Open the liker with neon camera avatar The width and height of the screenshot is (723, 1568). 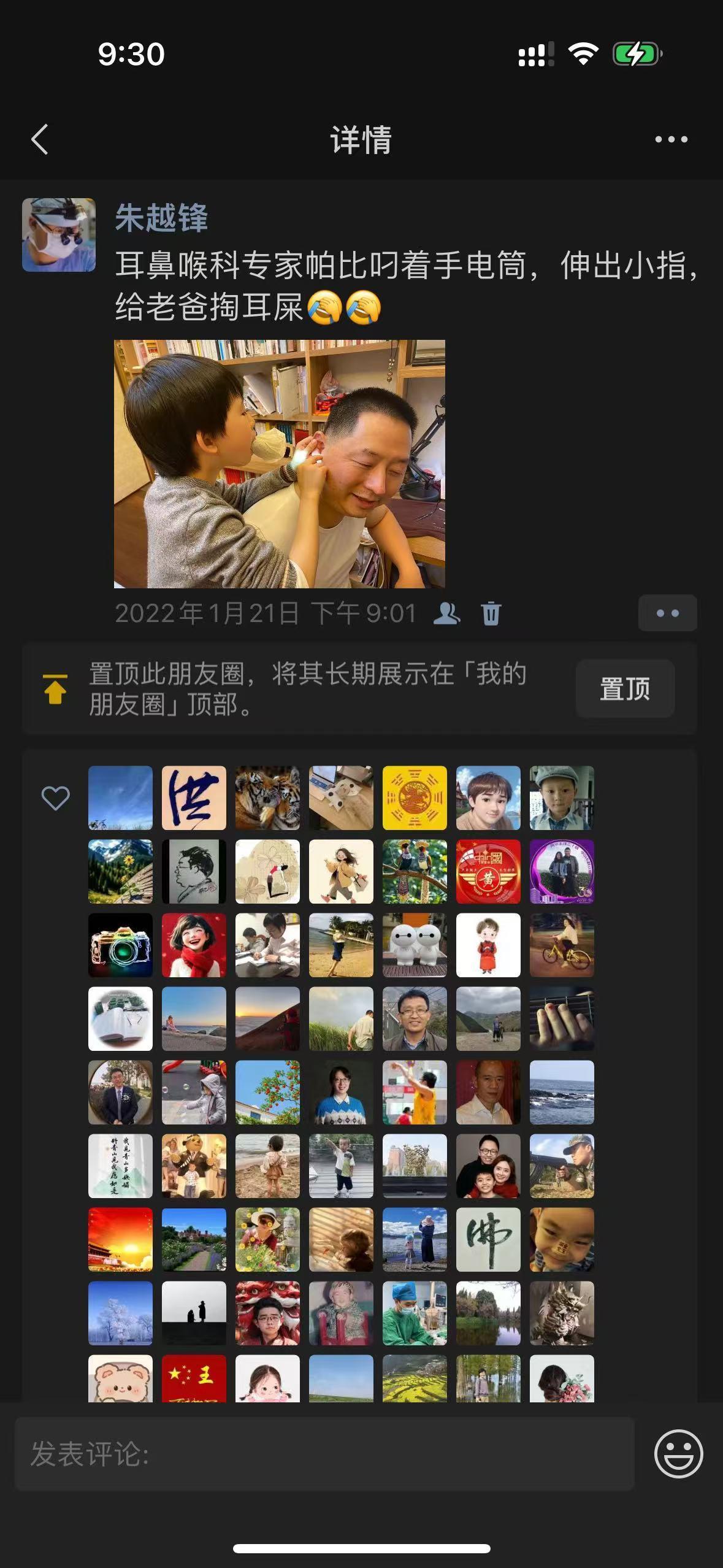[120, 945]
